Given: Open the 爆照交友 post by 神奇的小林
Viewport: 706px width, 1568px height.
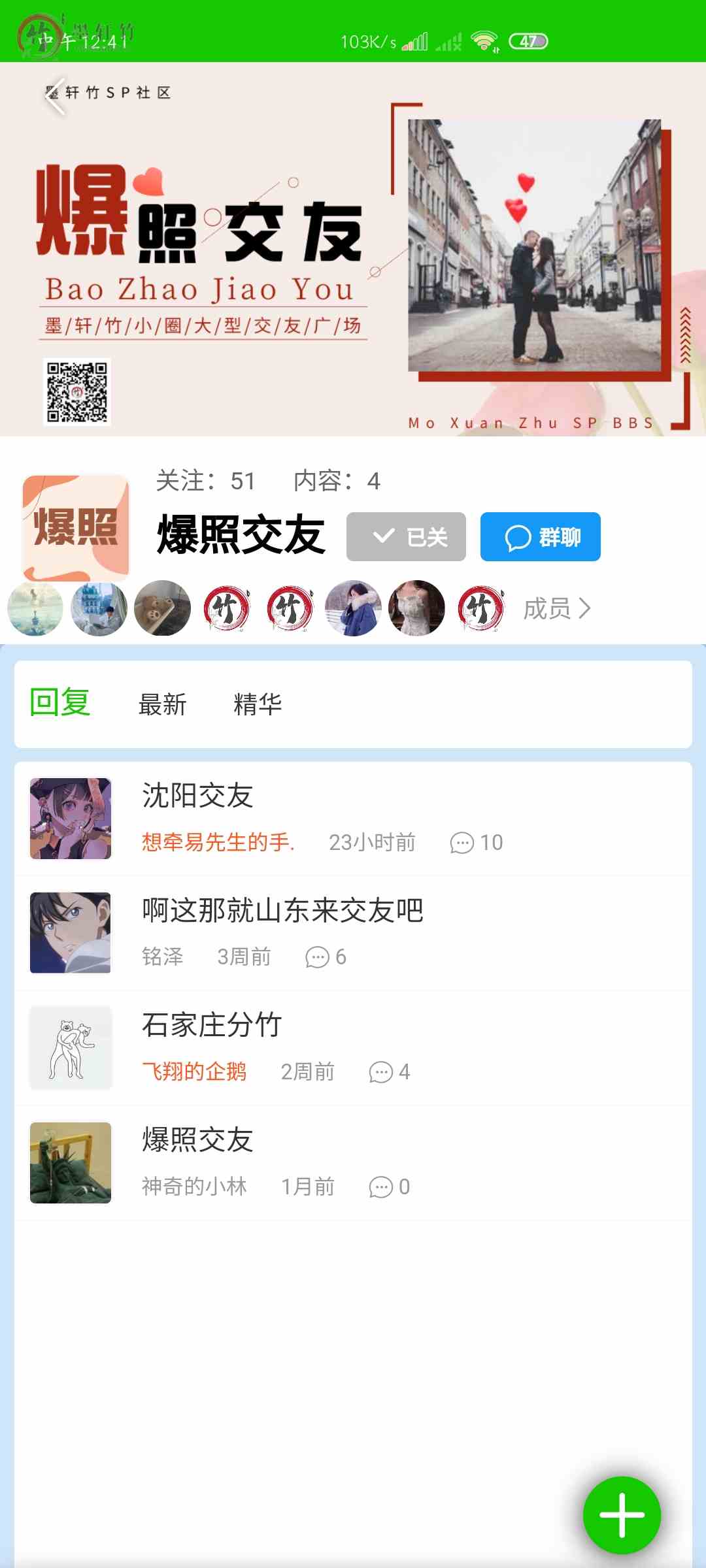Looking at the screenshot, I should point(353,1163).
